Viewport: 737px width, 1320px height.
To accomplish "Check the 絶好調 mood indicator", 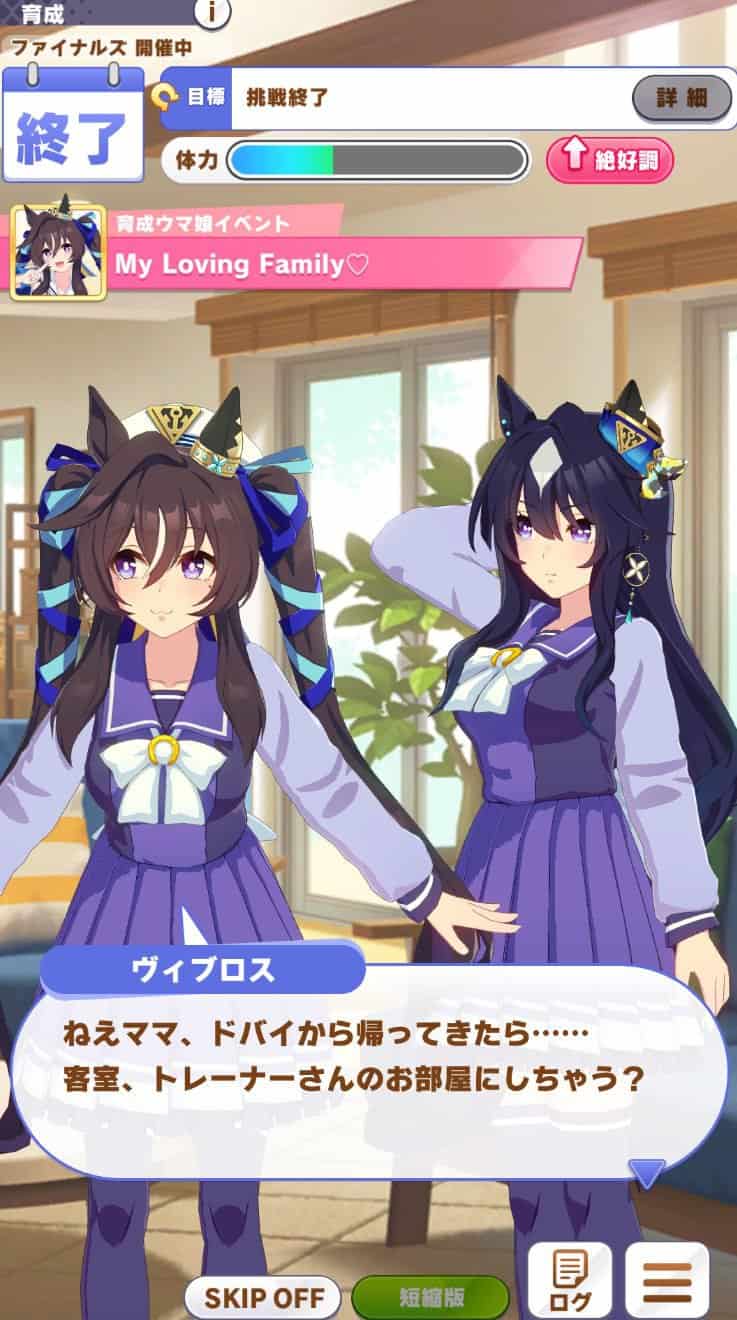I will click(610, 160).
